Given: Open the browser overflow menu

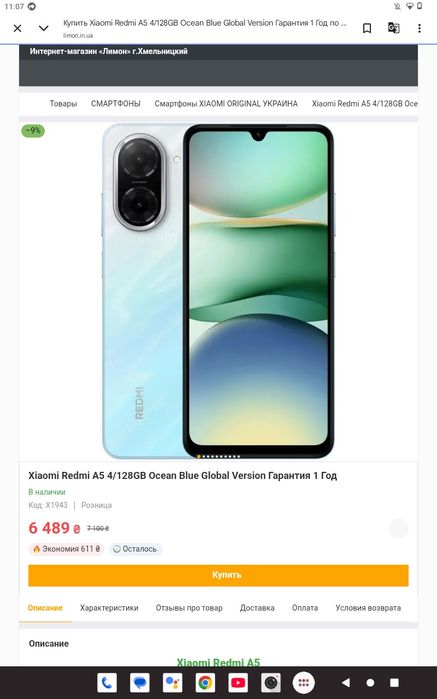Looking at the screenshot, I should click(419, 29).
